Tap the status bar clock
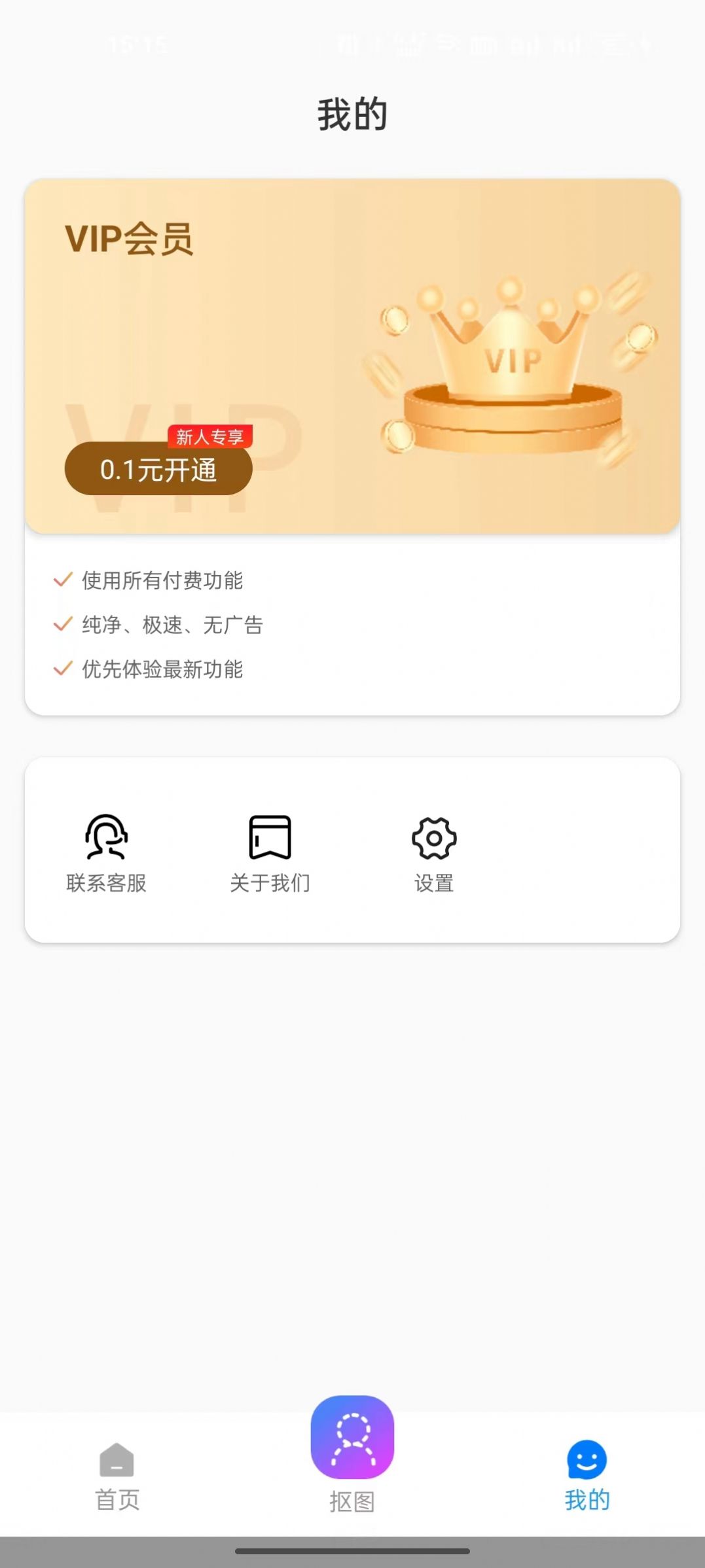Screen dimensions: 705x1568 click(x=137, y=44)
